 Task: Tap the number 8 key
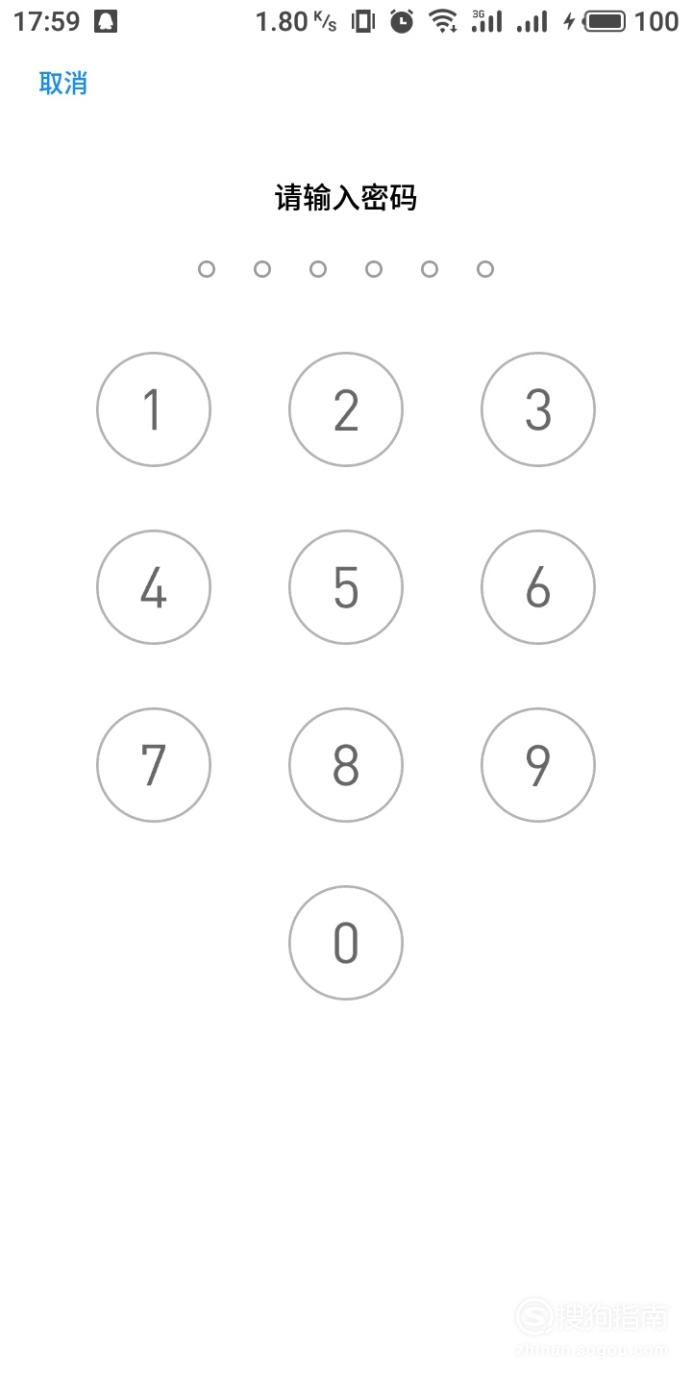click(x=346, y=765)
